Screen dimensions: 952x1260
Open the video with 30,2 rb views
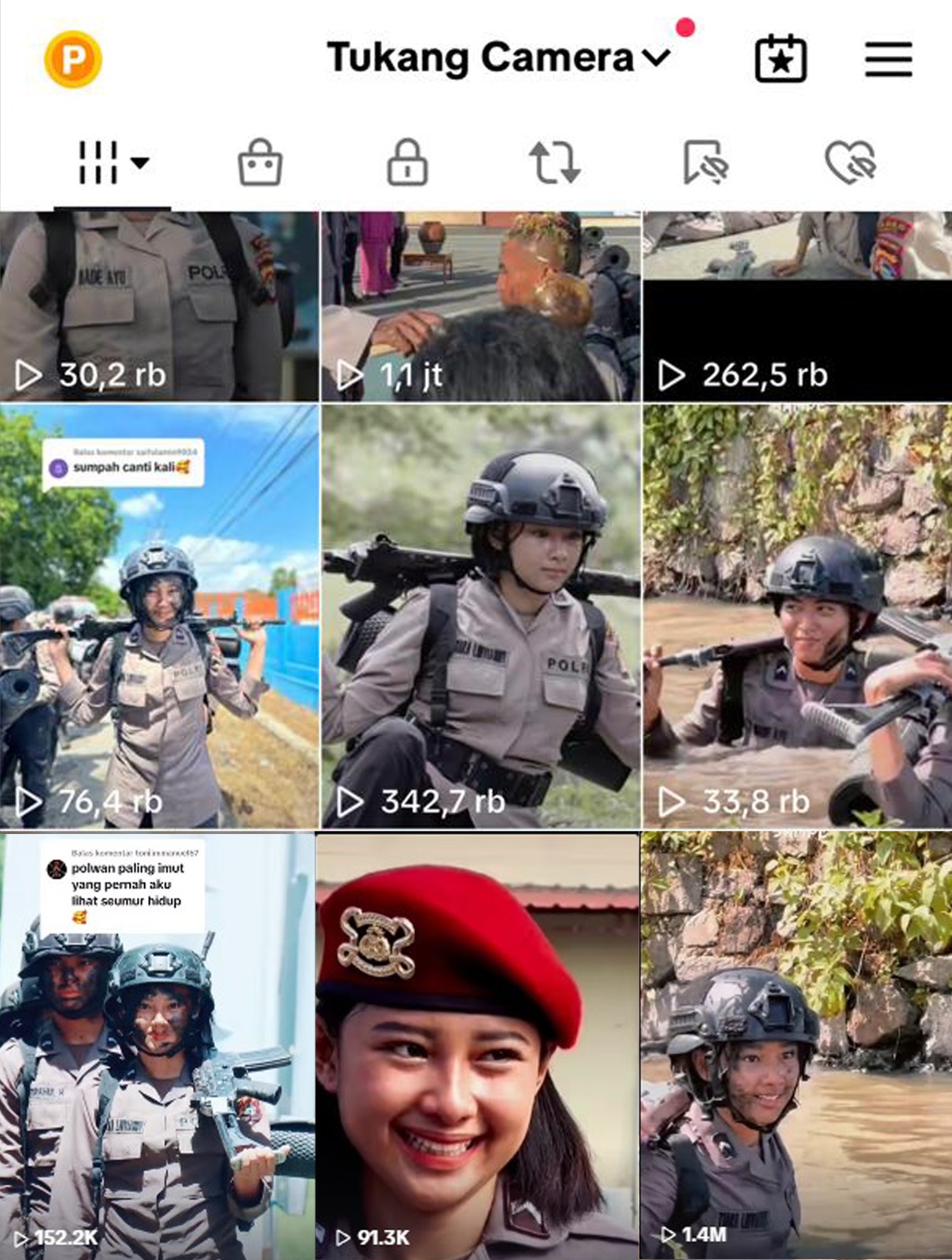pos(159,307)
